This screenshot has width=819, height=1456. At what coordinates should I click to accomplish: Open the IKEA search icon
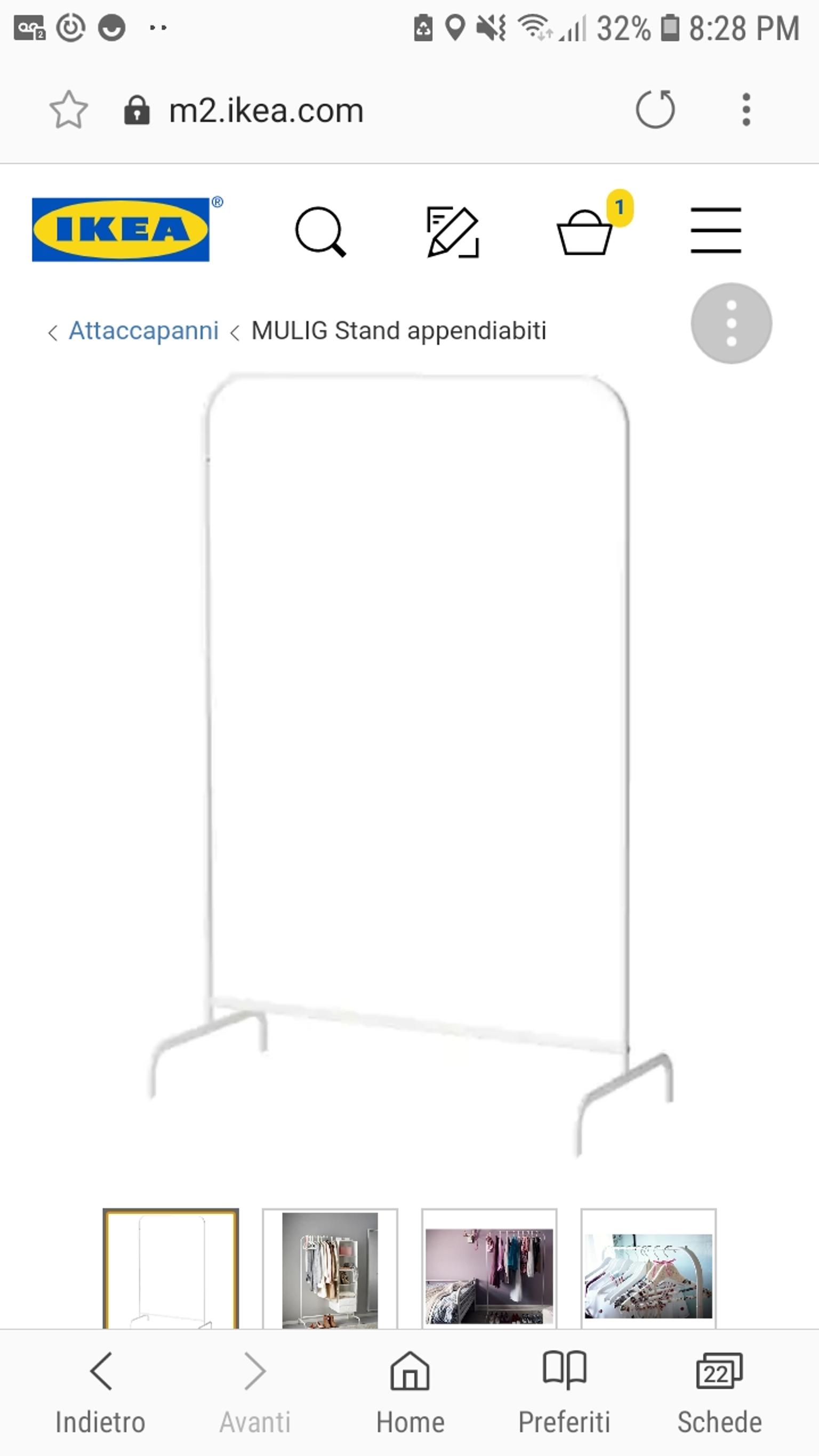(x=320, y=232)
